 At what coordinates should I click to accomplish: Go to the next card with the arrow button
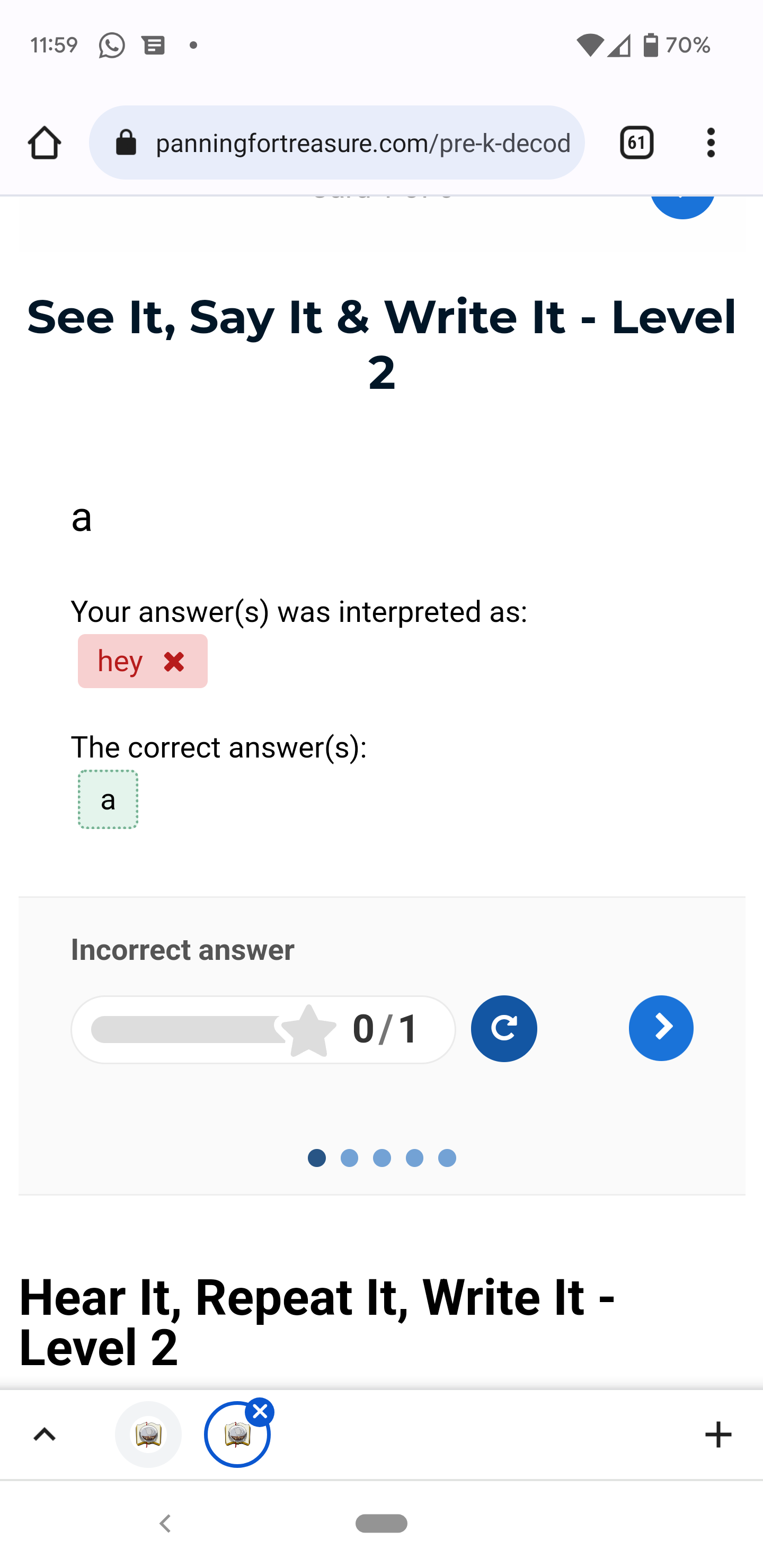661,1028
